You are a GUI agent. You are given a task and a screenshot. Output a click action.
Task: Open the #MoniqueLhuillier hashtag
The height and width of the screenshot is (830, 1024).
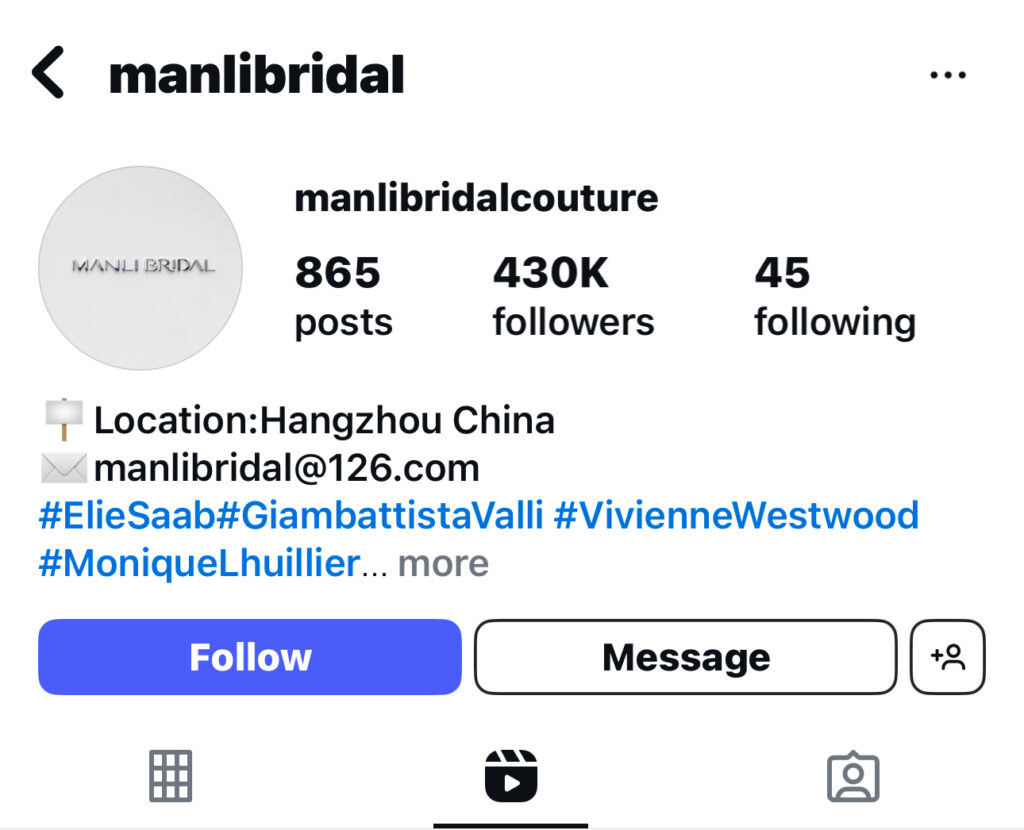pos(199,564)
